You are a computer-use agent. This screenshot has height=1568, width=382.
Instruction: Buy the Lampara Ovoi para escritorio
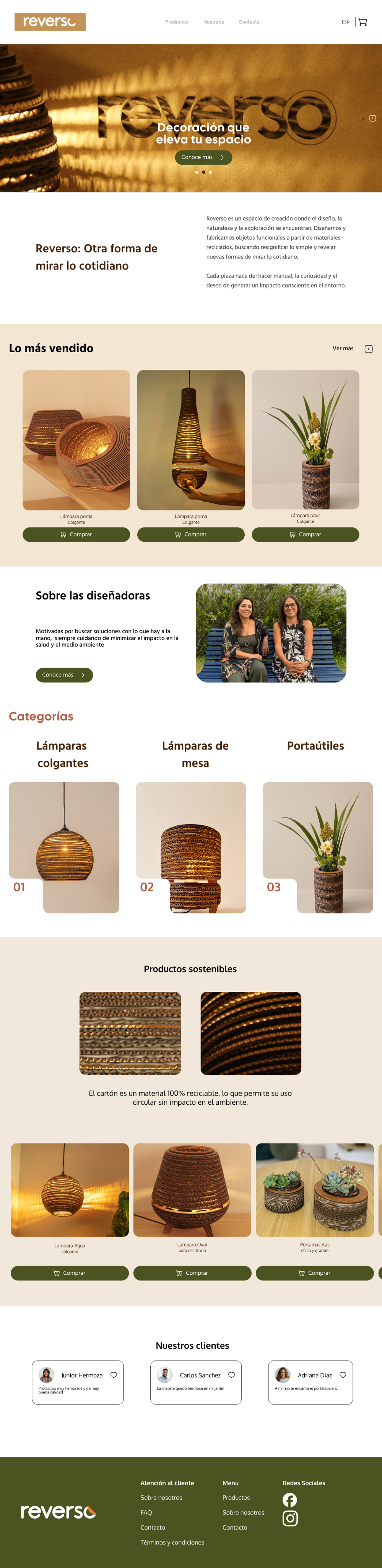pos(192,1273)
